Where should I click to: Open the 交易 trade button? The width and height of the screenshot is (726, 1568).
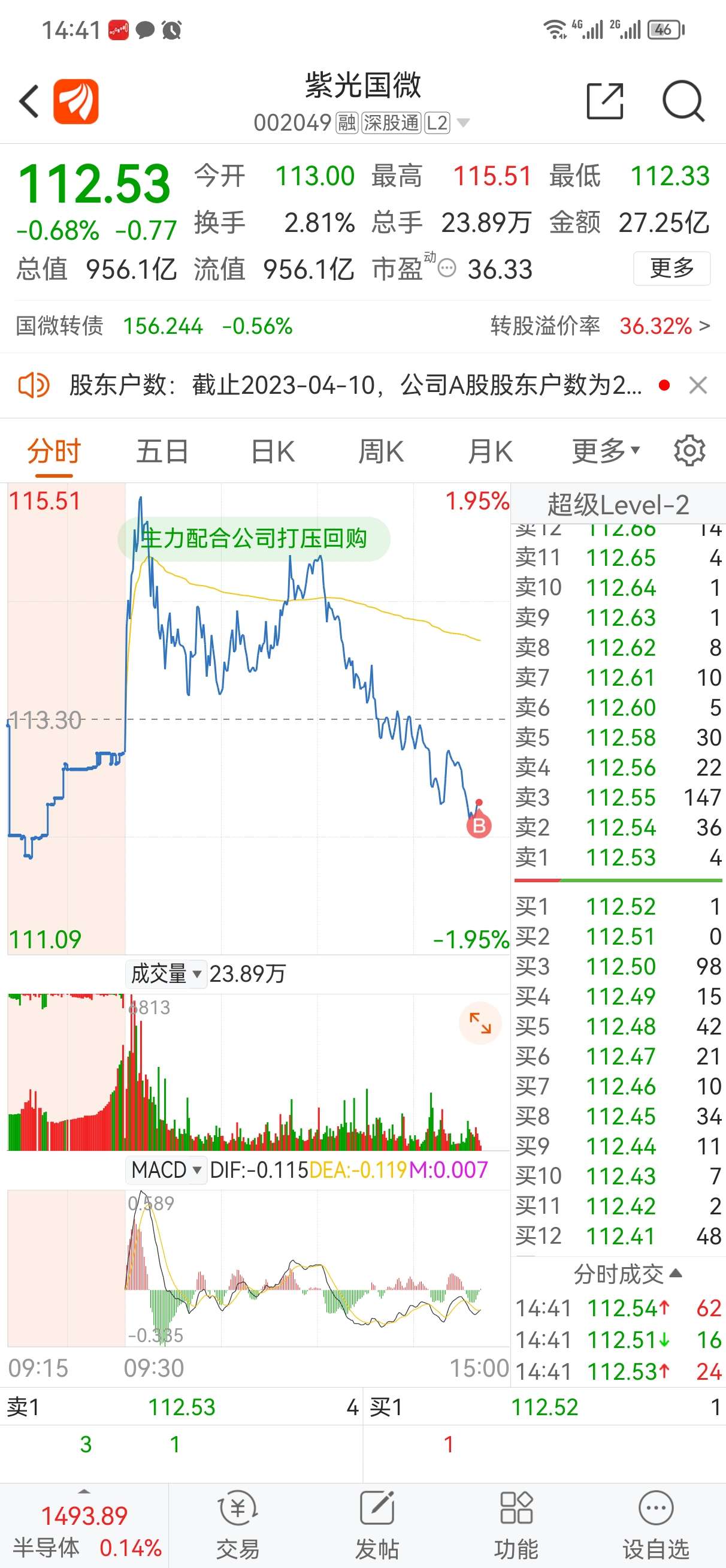coord(237,1525)
